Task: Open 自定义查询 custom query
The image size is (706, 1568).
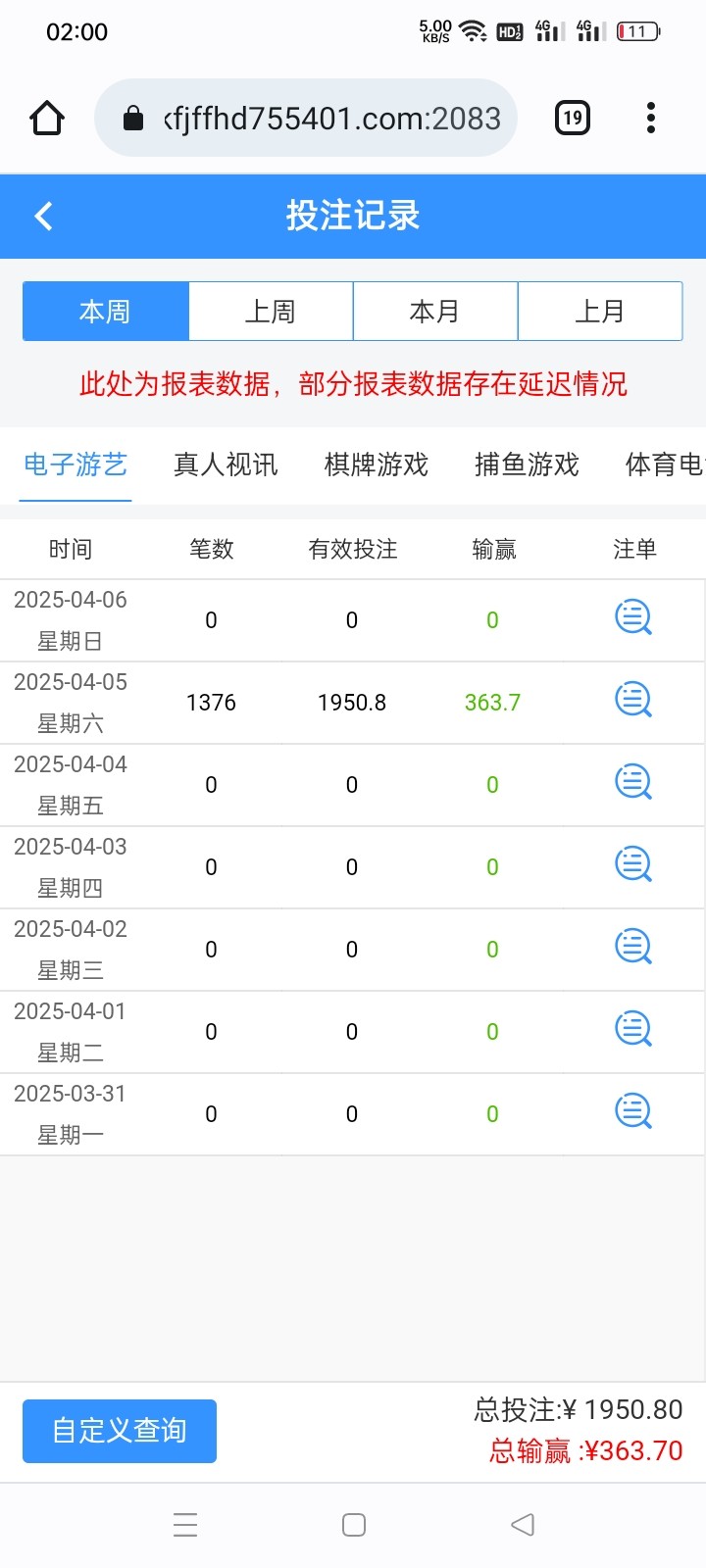Action: [120, 1431]
